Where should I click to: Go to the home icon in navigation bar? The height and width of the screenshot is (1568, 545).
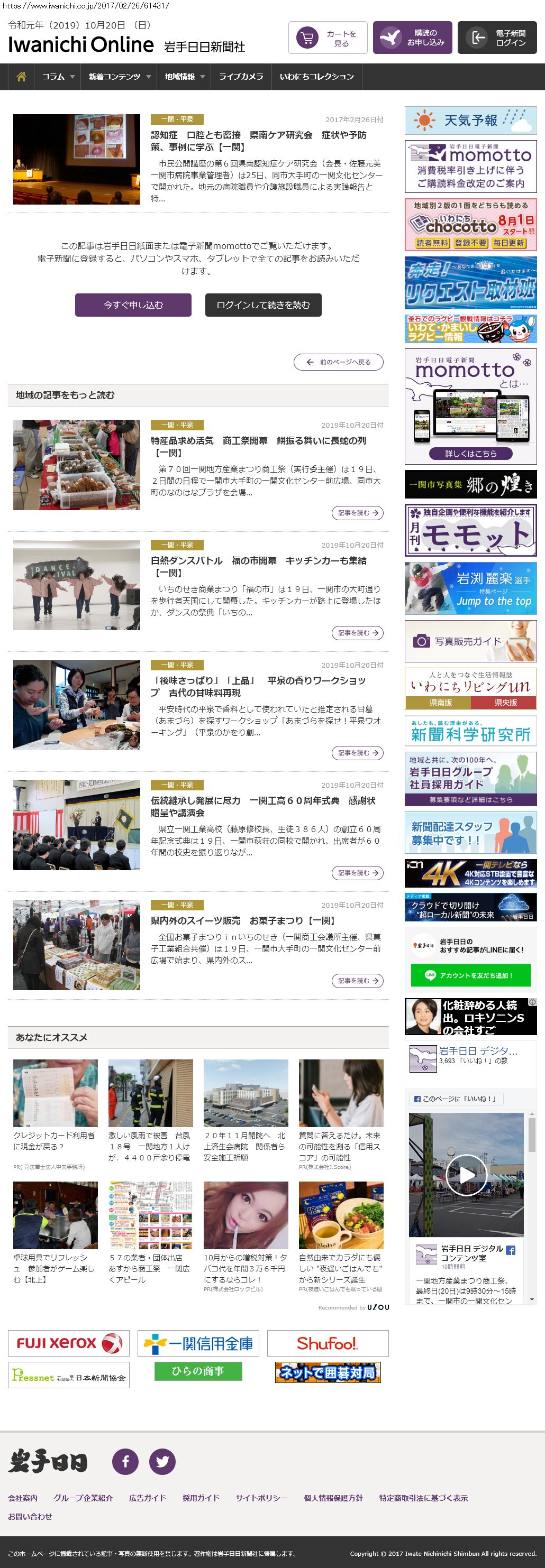pyautogui.click(x=21, y=77)
